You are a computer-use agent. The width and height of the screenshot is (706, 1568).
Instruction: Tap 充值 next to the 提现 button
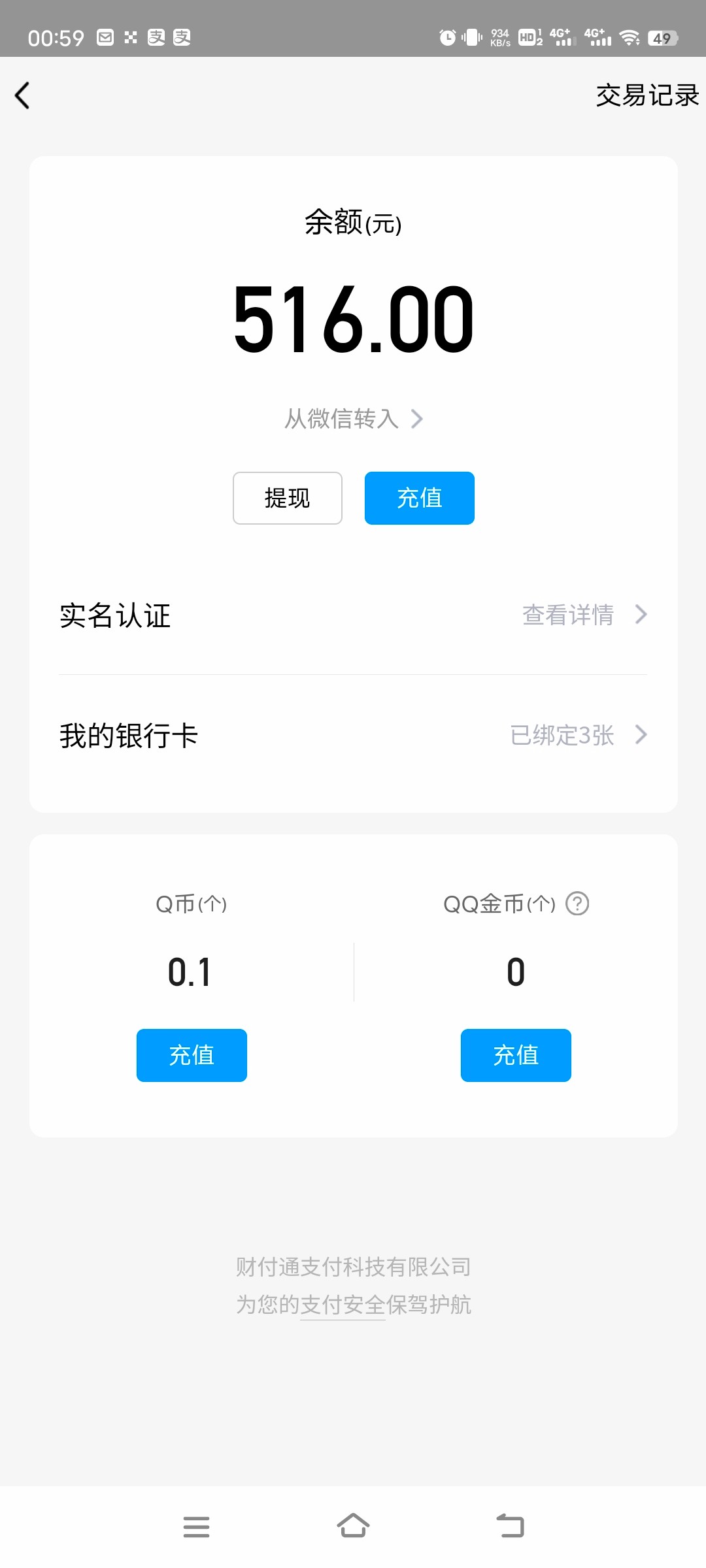(x=419, y=498)
